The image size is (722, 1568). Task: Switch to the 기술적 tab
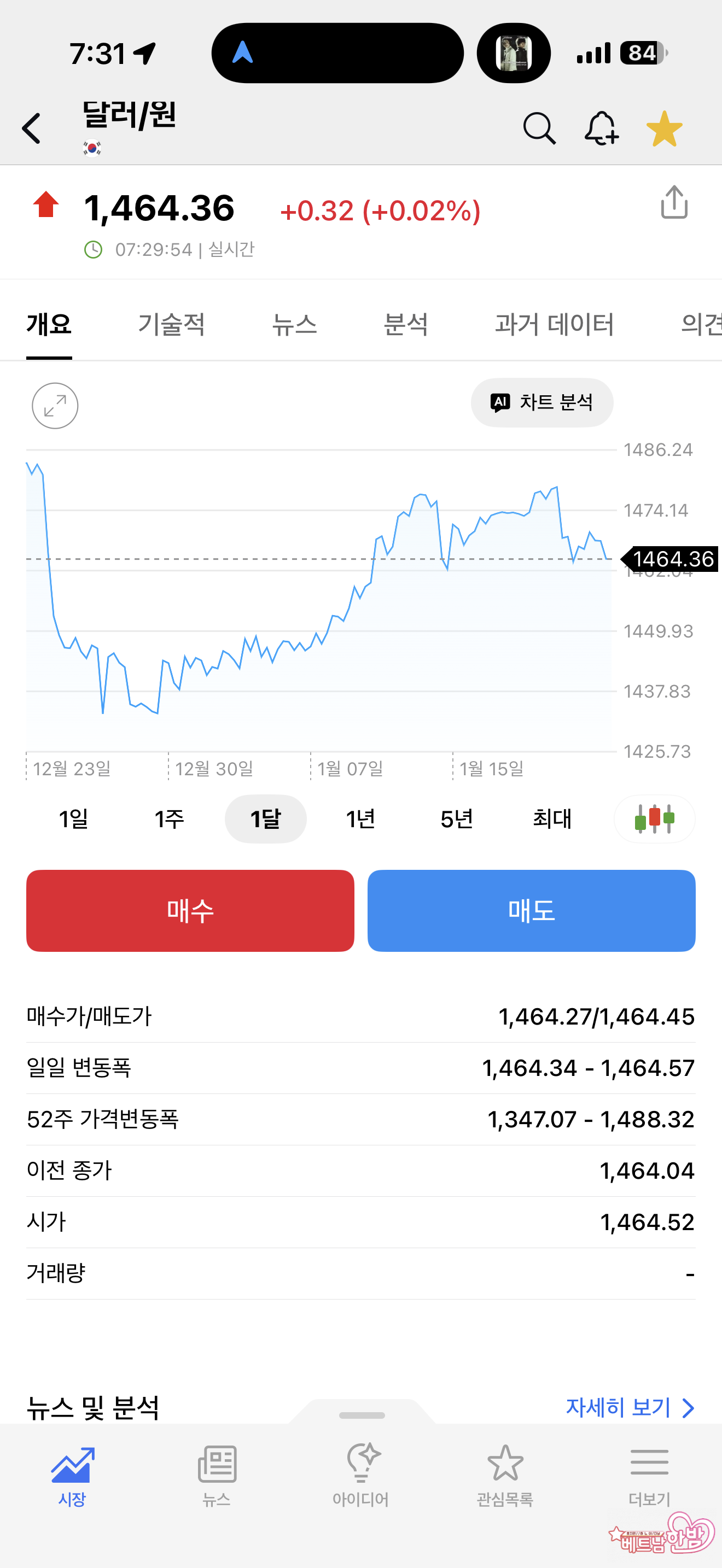(x=171, y=324)
